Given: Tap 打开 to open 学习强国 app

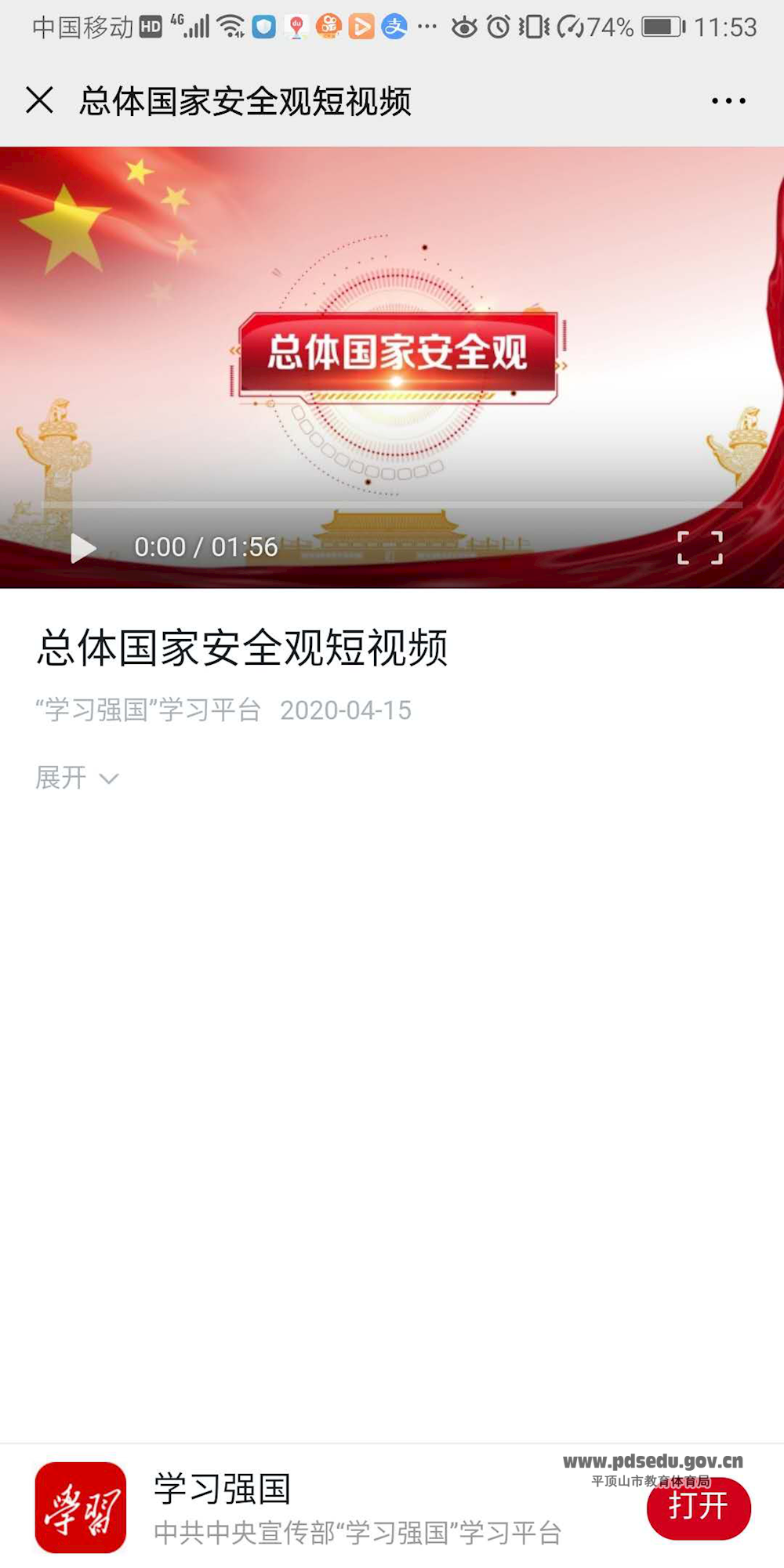Looking at the screenshot, I should point(698,1508).
